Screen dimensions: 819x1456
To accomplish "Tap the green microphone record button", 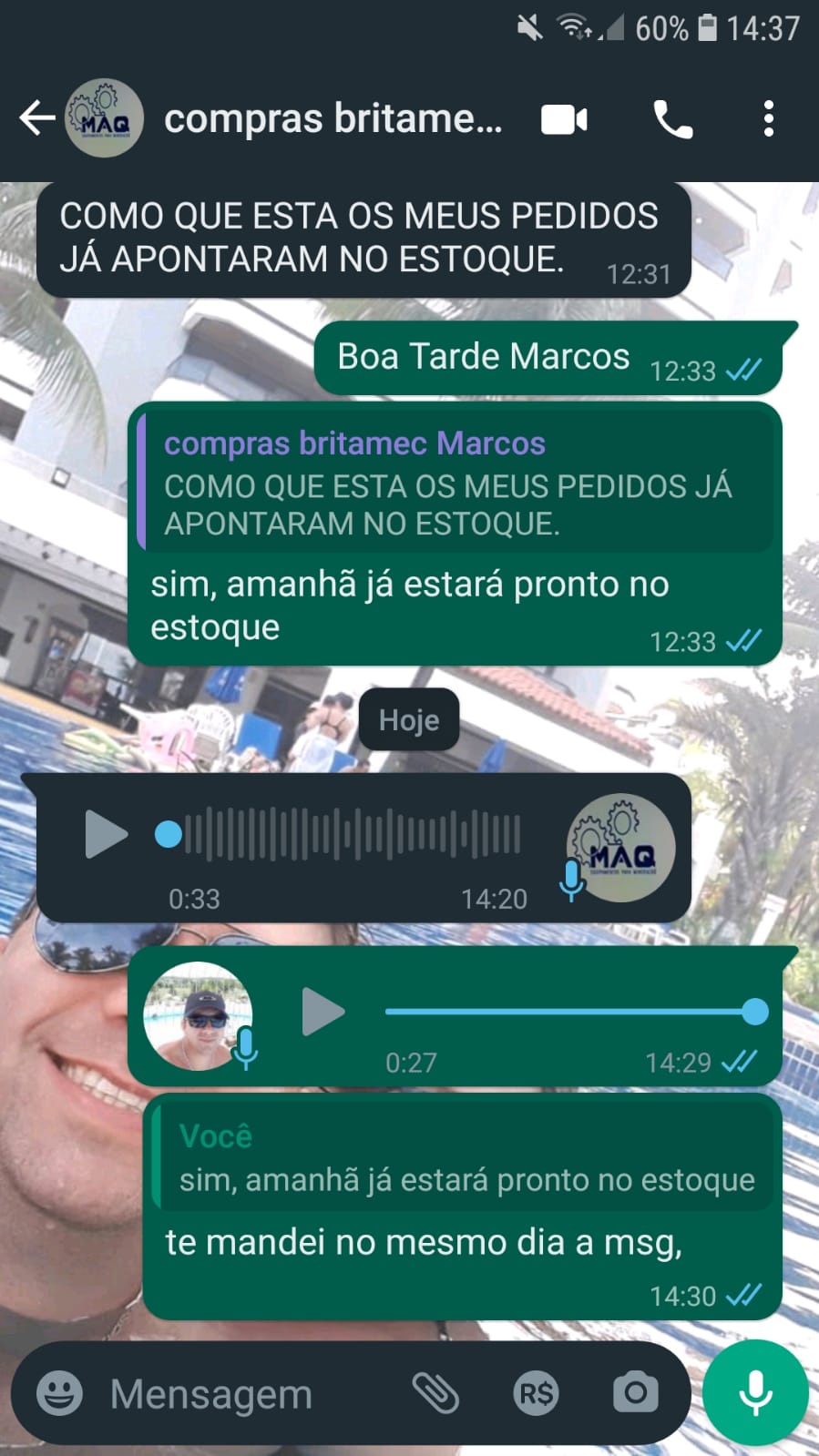I will [x=755, y=1393].
